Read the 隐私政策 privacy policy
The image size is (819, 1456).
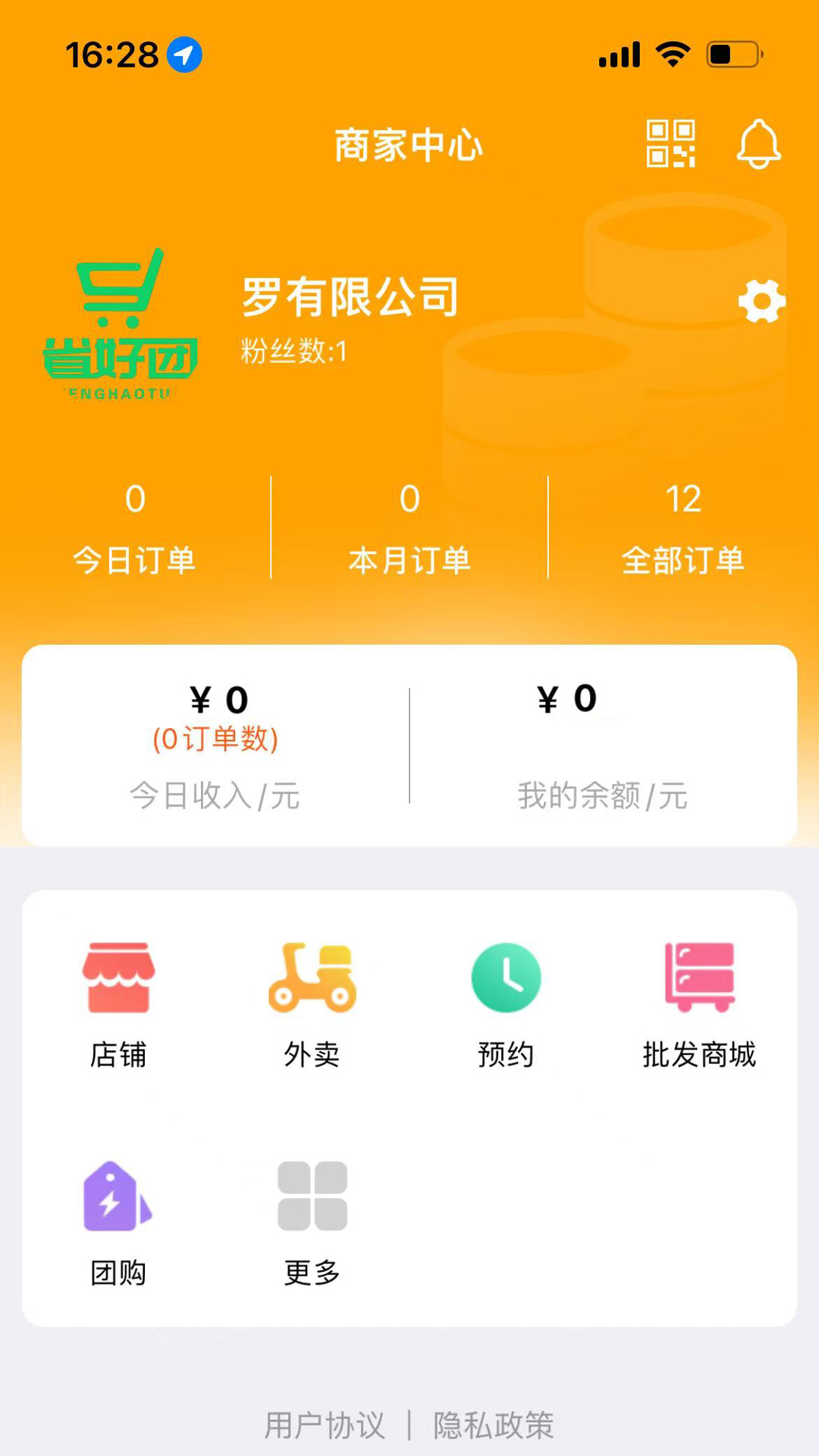coord(493,1425)
